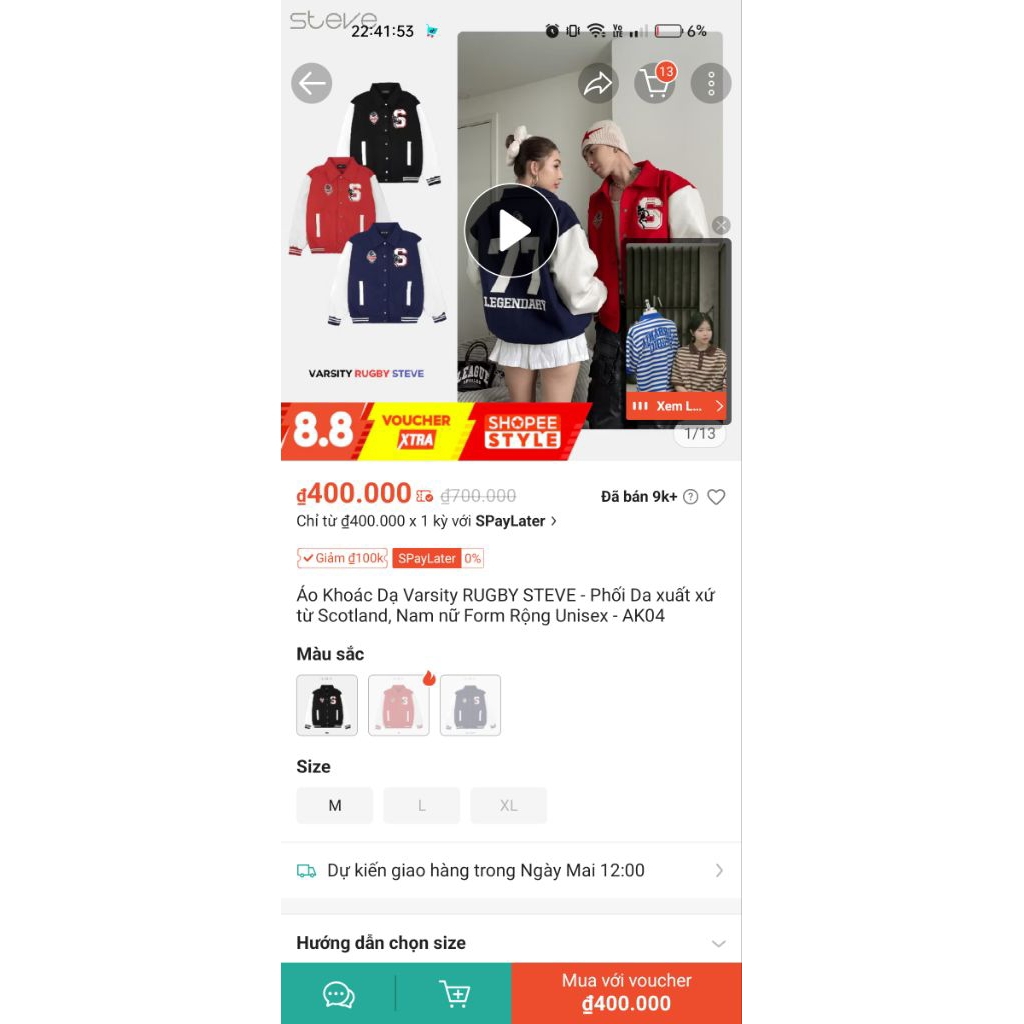Select the red jacket color
The width and height of the screenshot is (1024, 1024).
(399, 705)
